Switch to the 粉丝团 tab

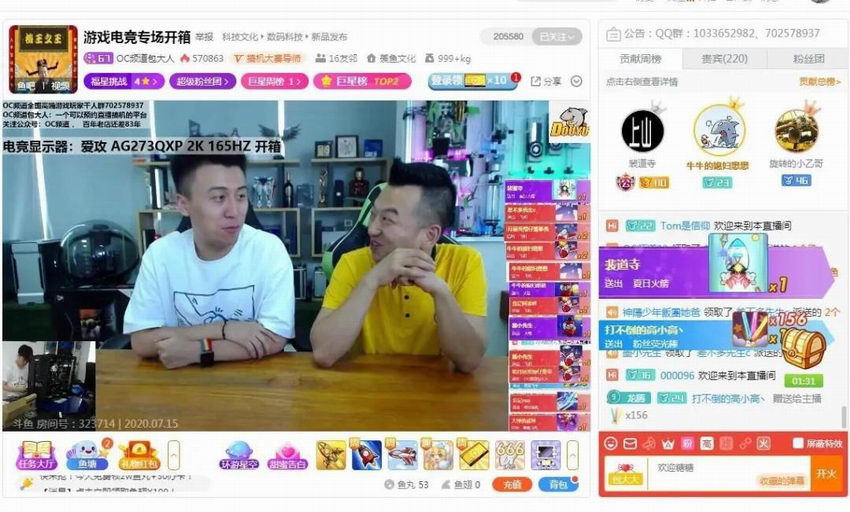point(807,59)
